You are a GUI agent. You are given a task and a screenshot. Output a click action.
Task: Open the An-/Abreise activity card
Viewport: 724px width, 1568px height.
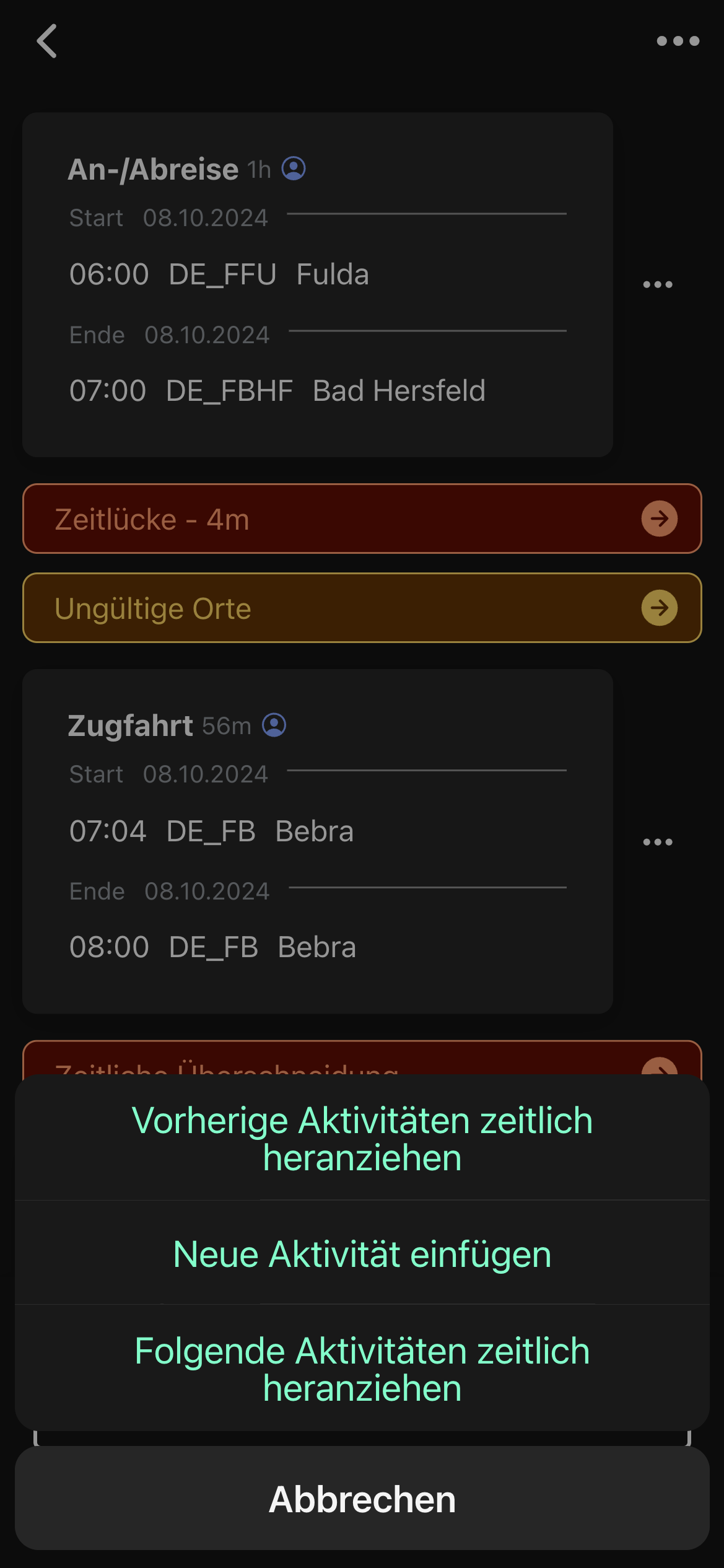coord(317,285)
